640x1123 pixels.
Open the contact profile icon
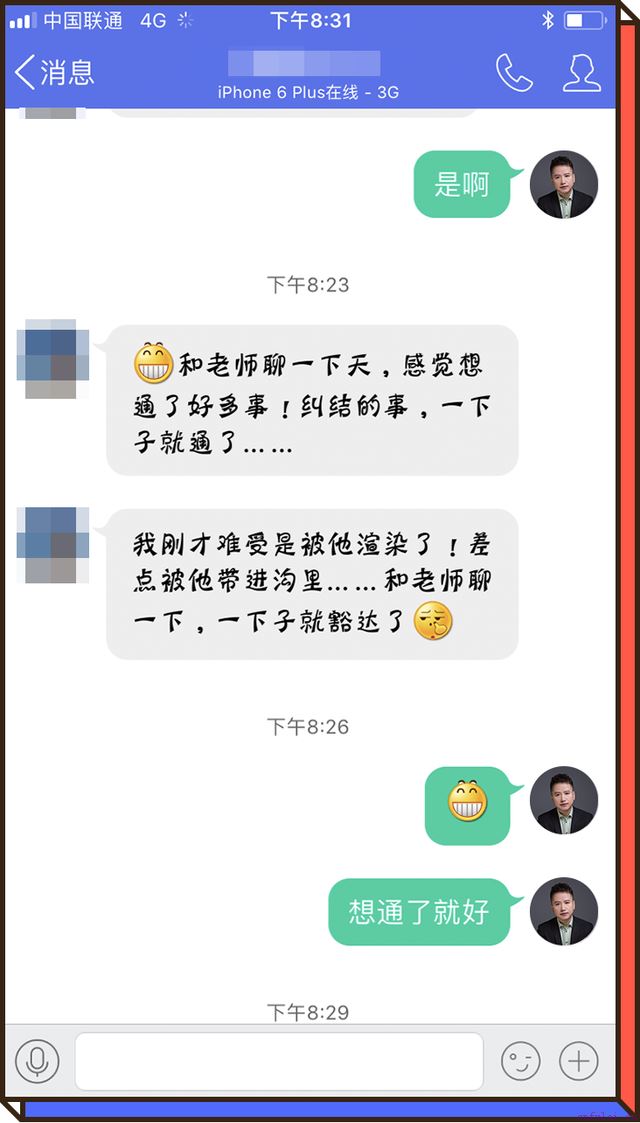coord(581,72)
